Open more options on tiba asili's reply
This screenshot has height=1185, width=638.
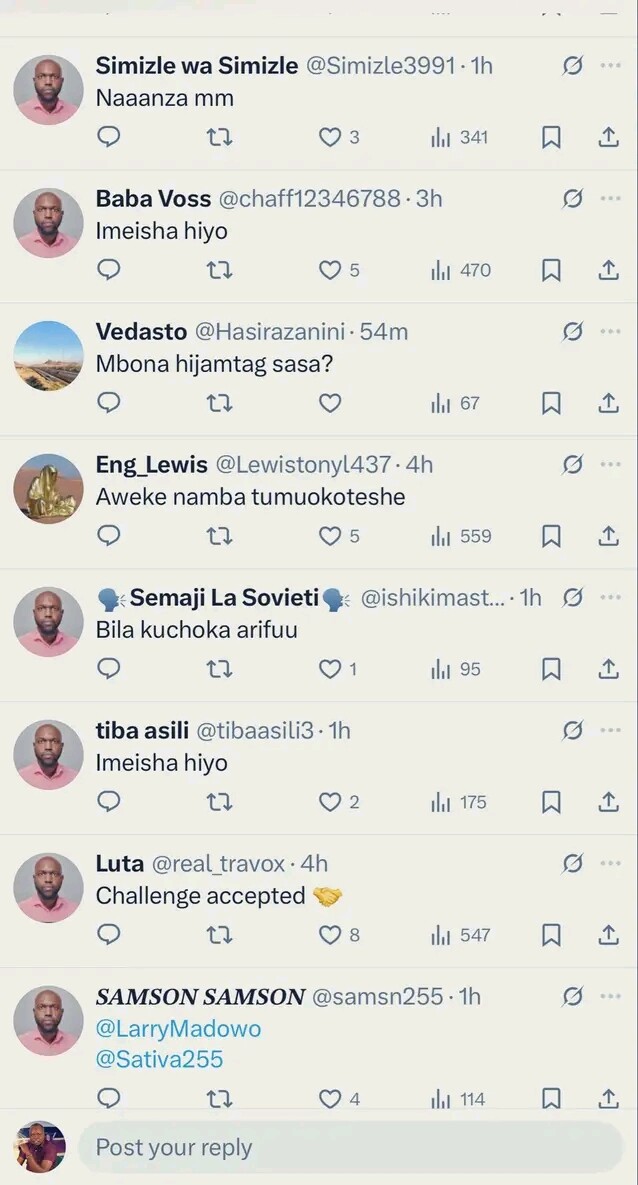[610, 730]
